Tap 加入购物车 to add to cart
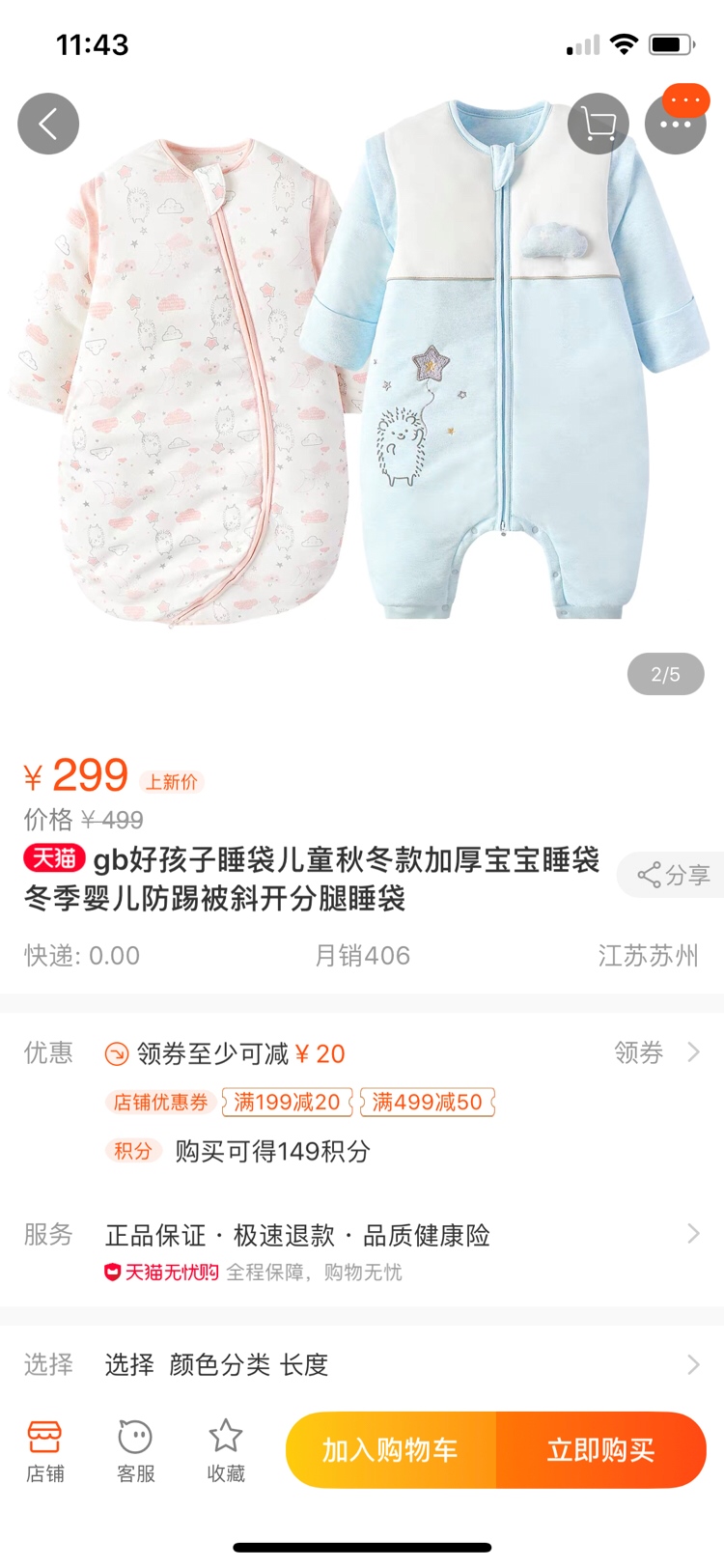Image resolution: width=724 pixels, height=1568 pixels. pyautogui.click(x=391, y=1449)
